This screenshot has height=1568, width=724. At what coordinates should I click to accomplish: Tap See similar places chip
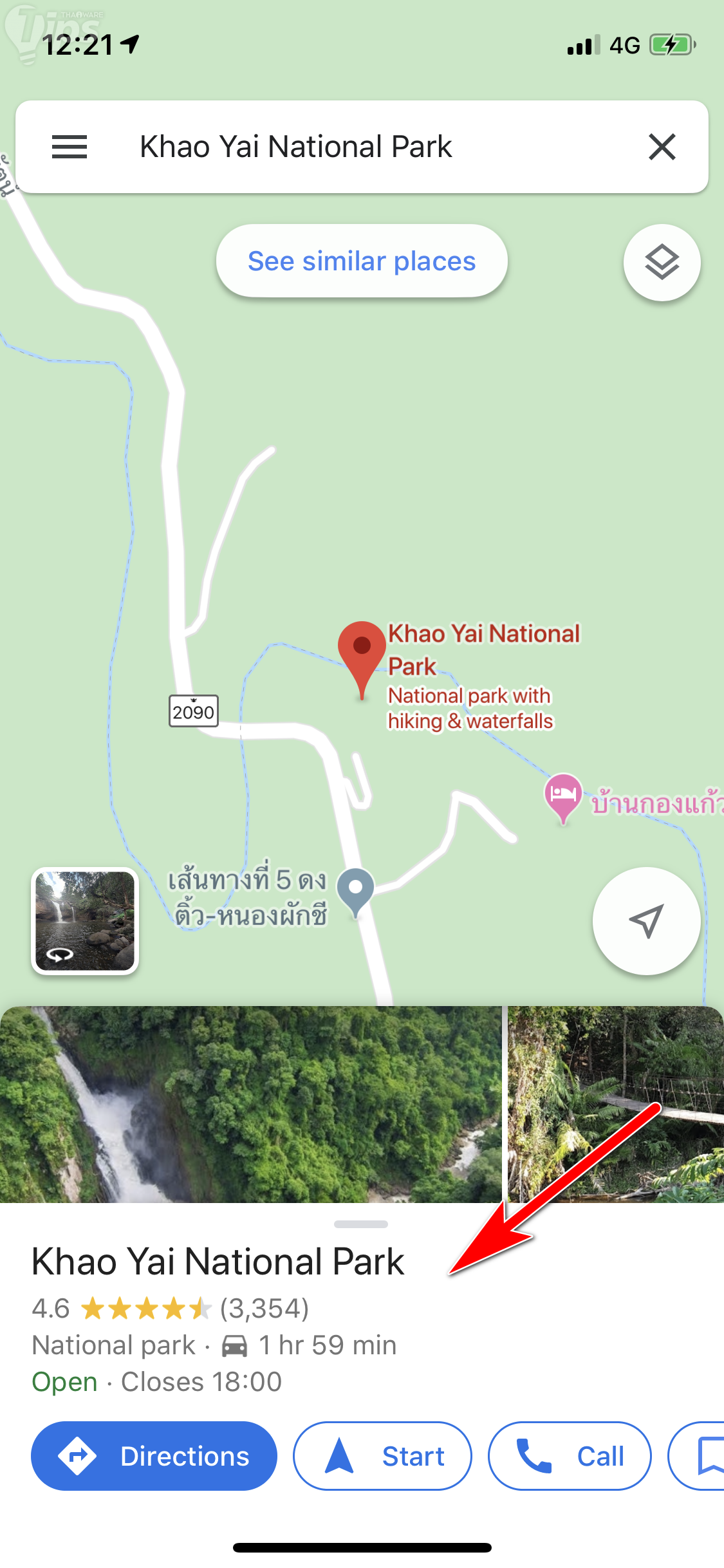click(x=362, y=261)
